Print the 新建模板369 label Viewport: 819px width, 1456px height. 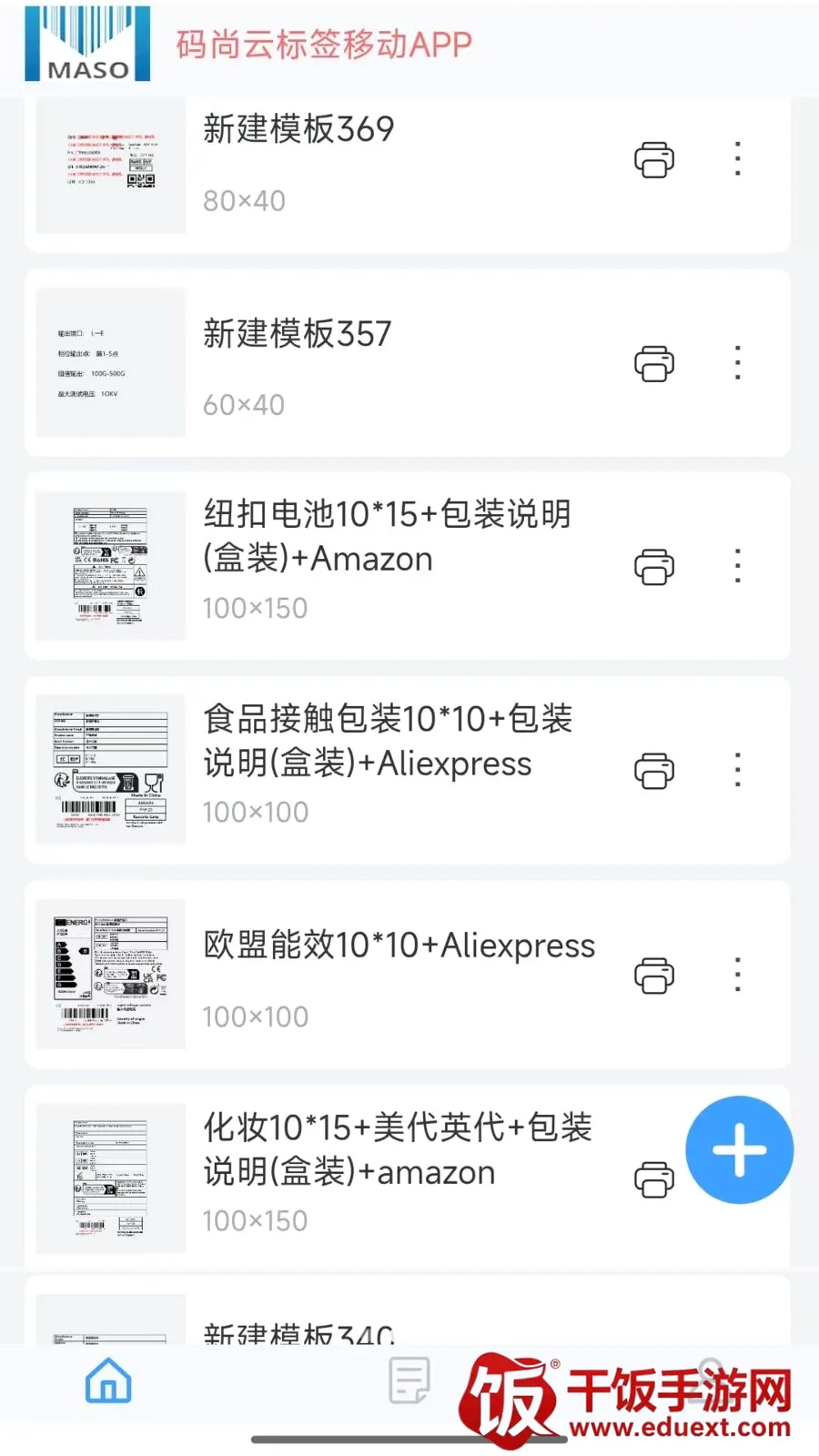(x=654, y=159)
